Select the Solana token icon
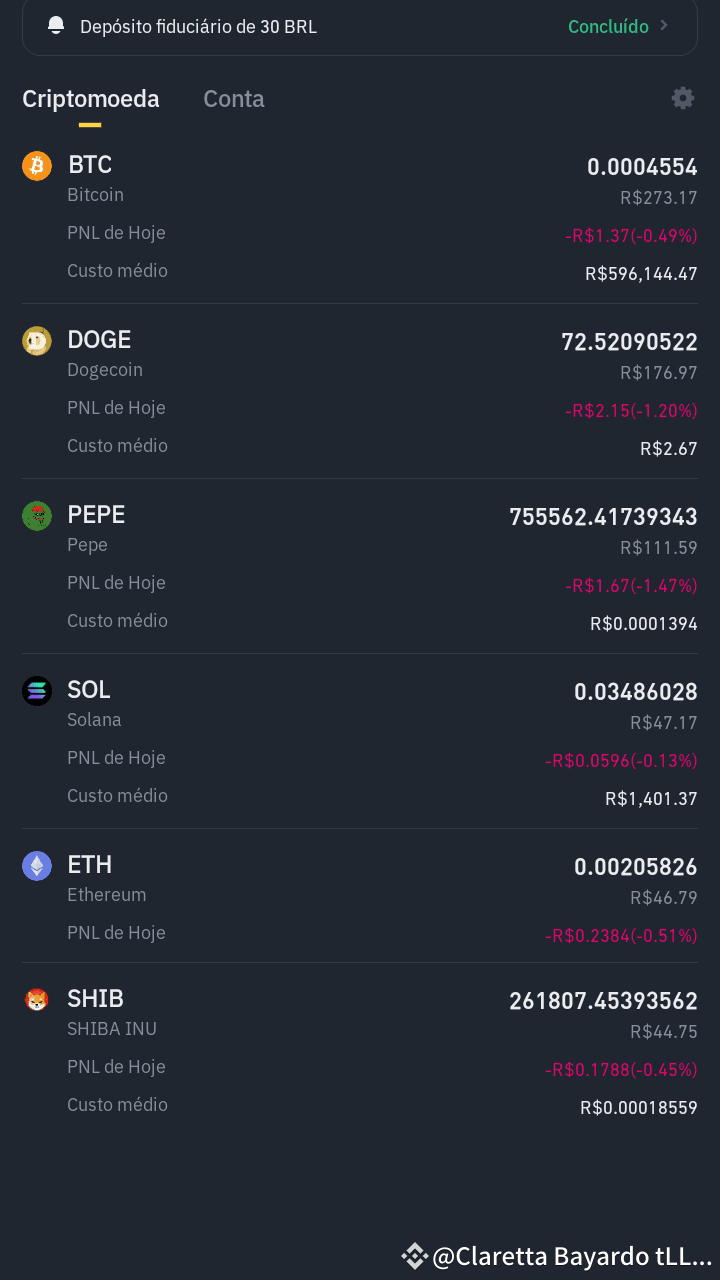Screen dimensions: 720x1280 pos(37,690)
